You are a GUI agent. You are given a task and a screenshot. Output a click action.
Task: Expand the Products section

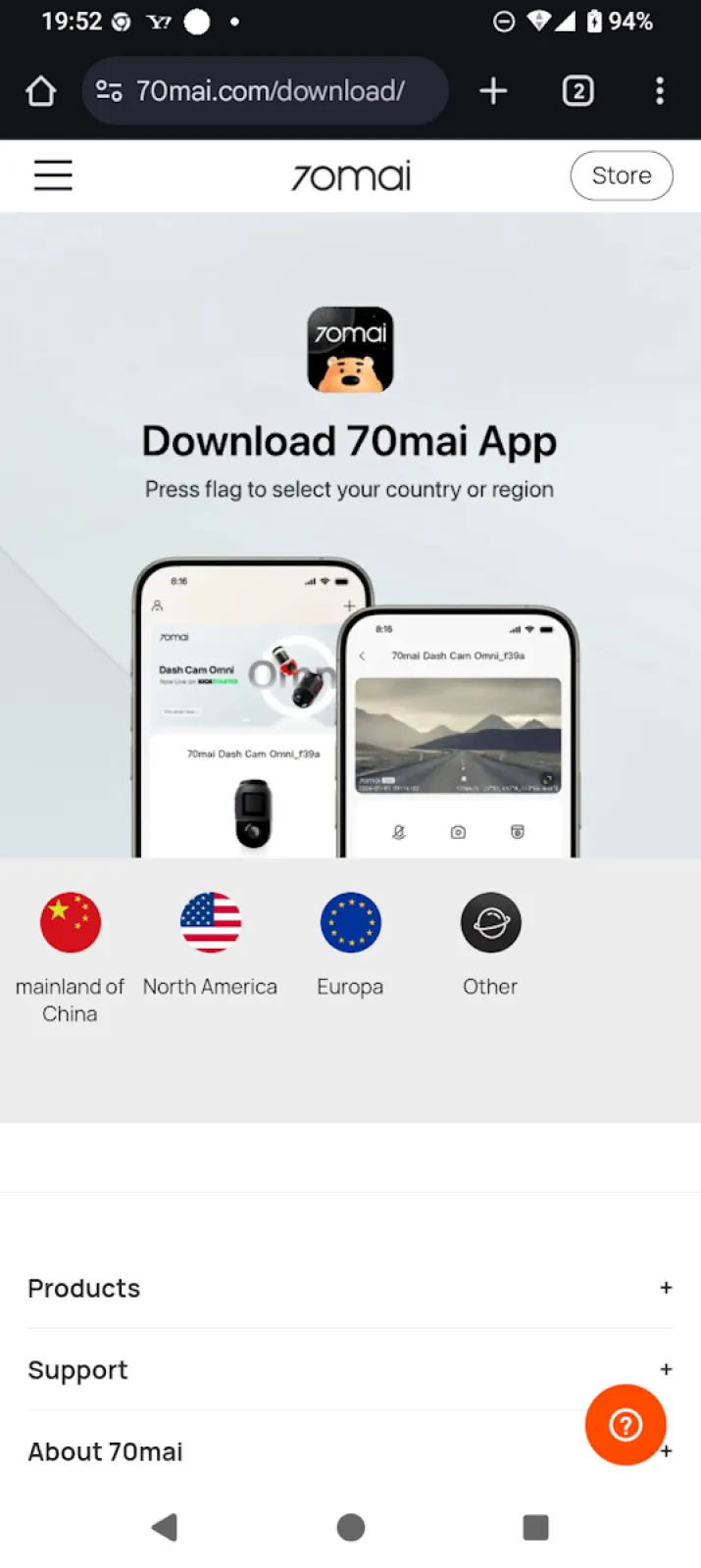pyautogui.click(x=350, y=1288)
